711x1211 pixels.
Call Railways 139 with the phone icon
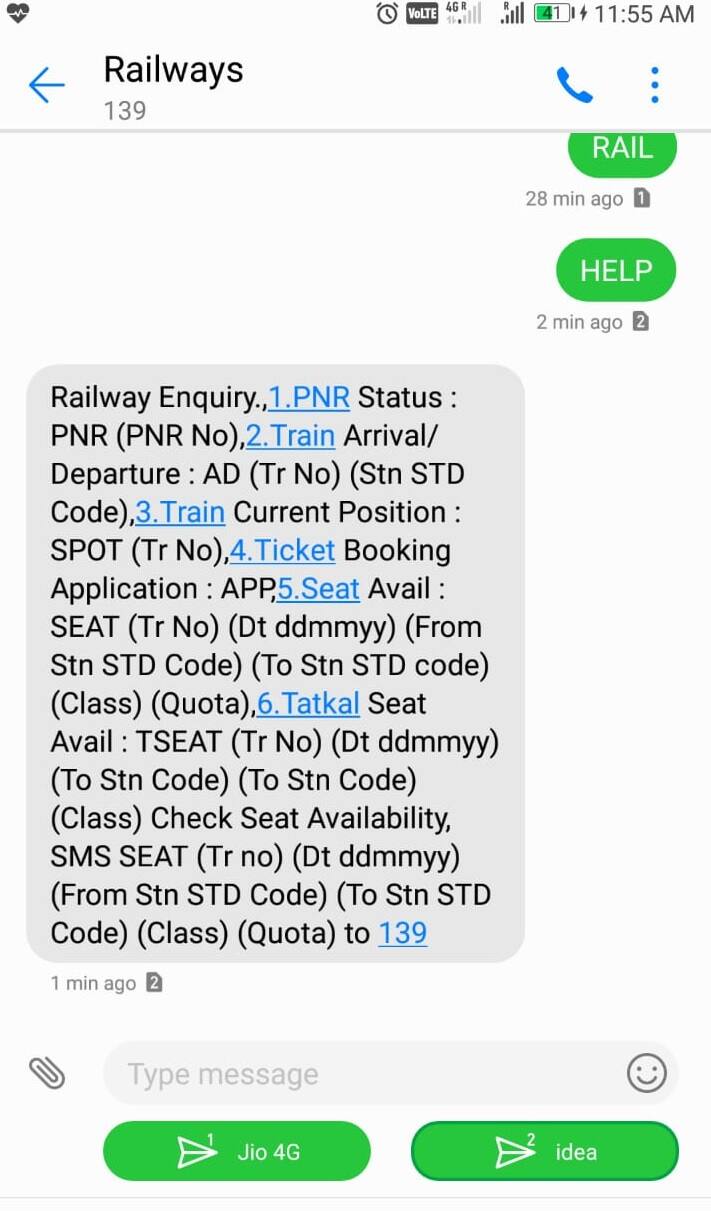click(x=574, y=86)
